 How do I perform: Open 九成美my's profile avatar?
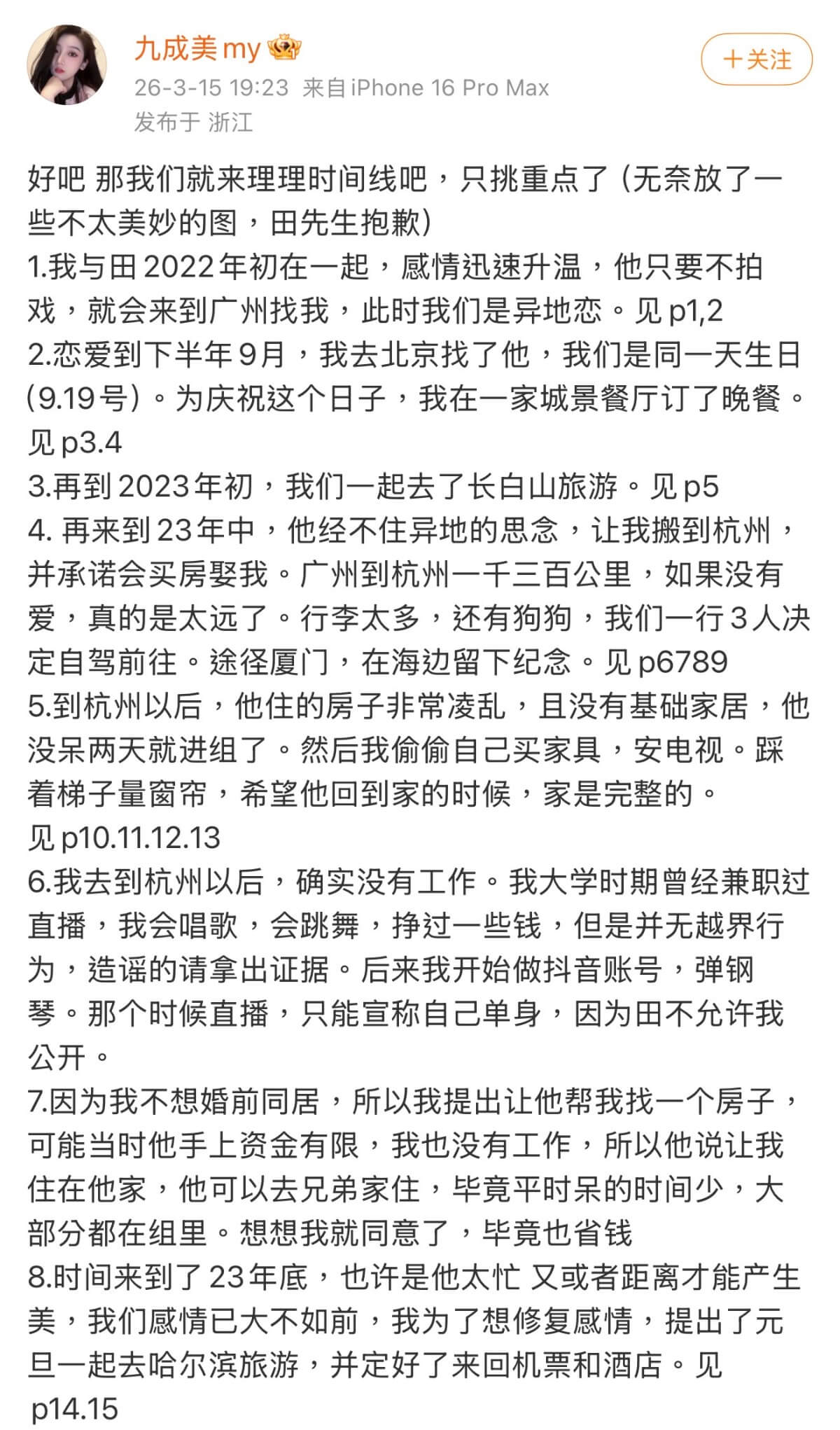67,65
